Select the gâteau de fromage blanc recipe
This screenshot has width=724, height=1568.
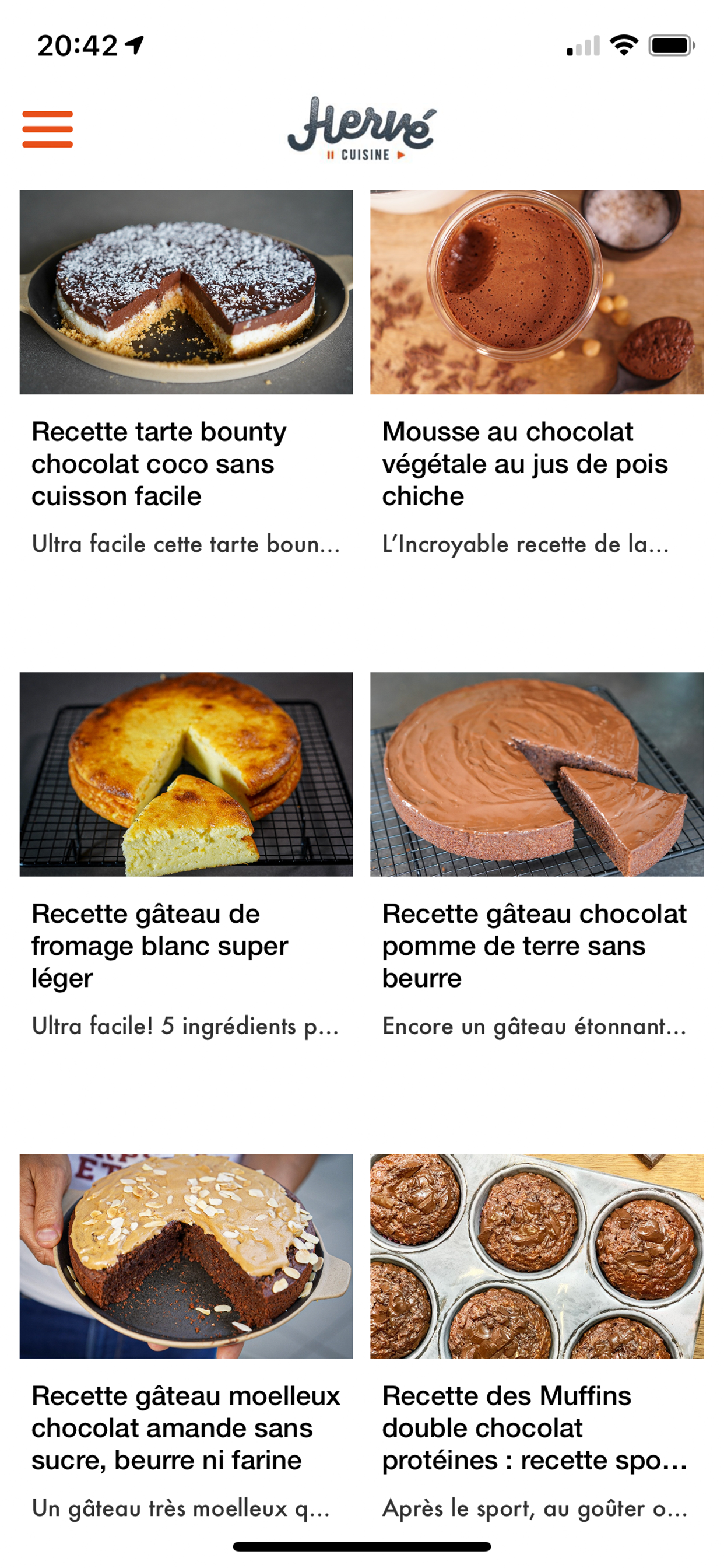pyautogui.click(x=185, y=773)
